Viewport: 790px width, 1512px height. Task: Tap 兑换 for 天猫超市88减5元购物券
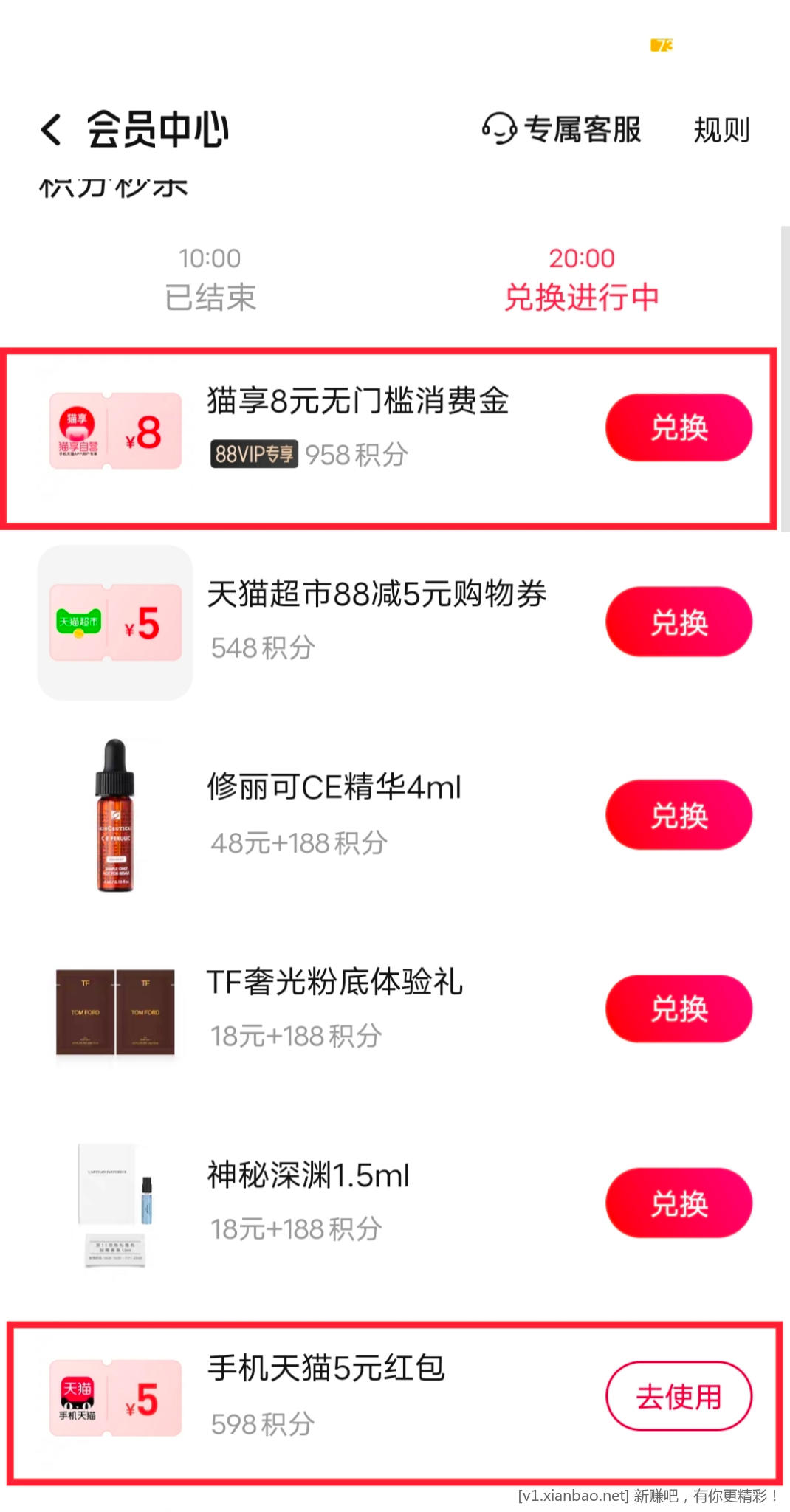tap(679, 622)
